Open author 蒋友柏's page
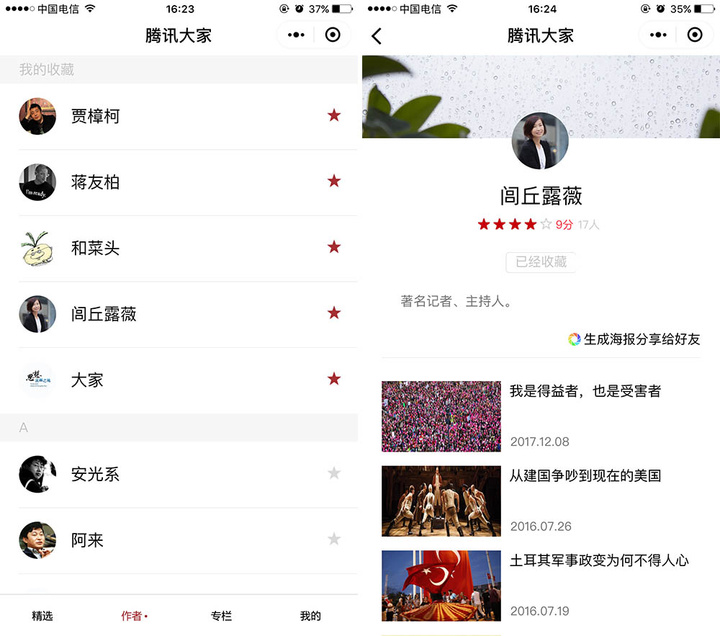The image size is (720, 636). pos(95,182)
